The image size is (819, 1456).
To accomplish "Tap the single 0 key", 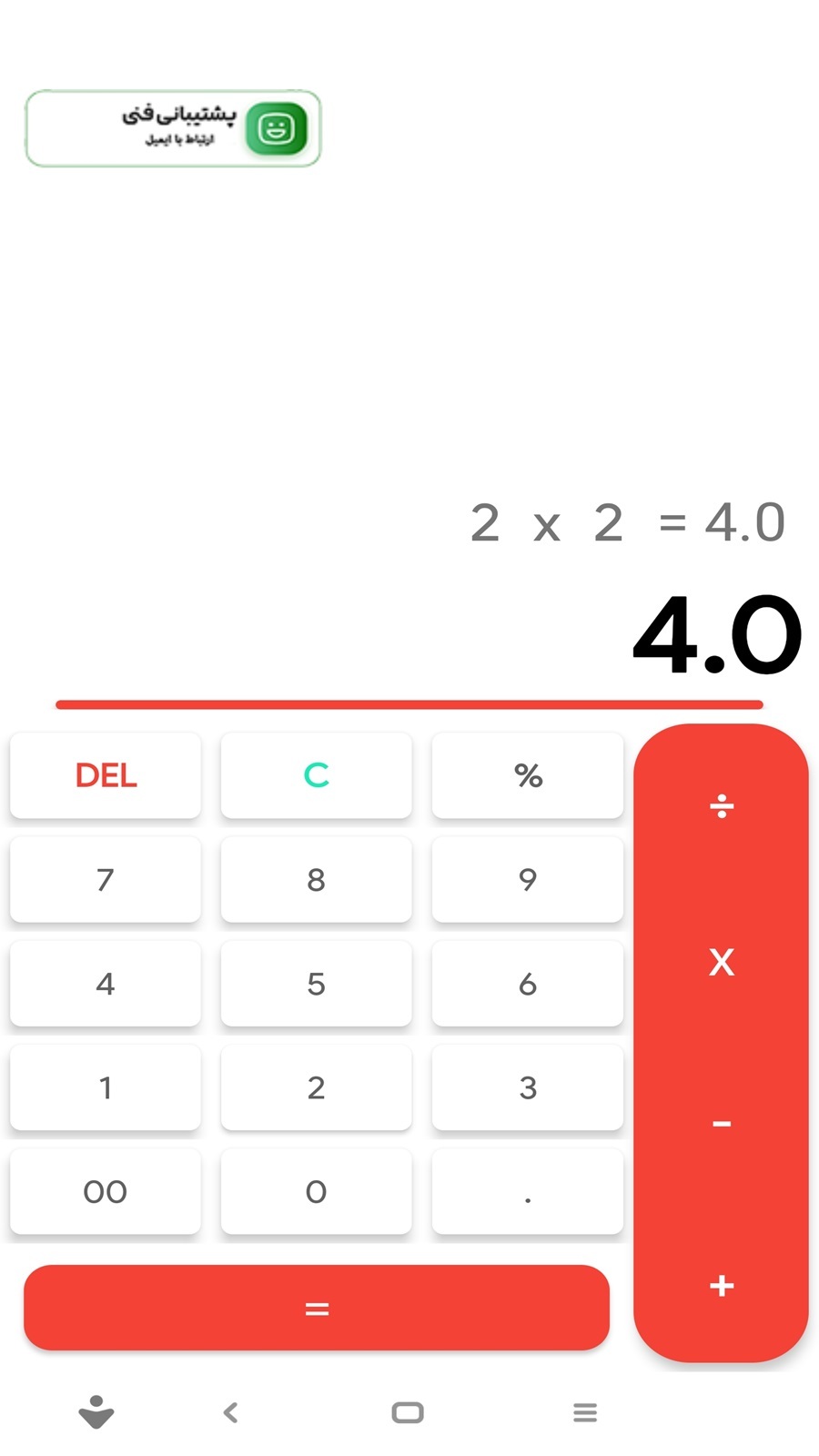I will click(316, 1191).
